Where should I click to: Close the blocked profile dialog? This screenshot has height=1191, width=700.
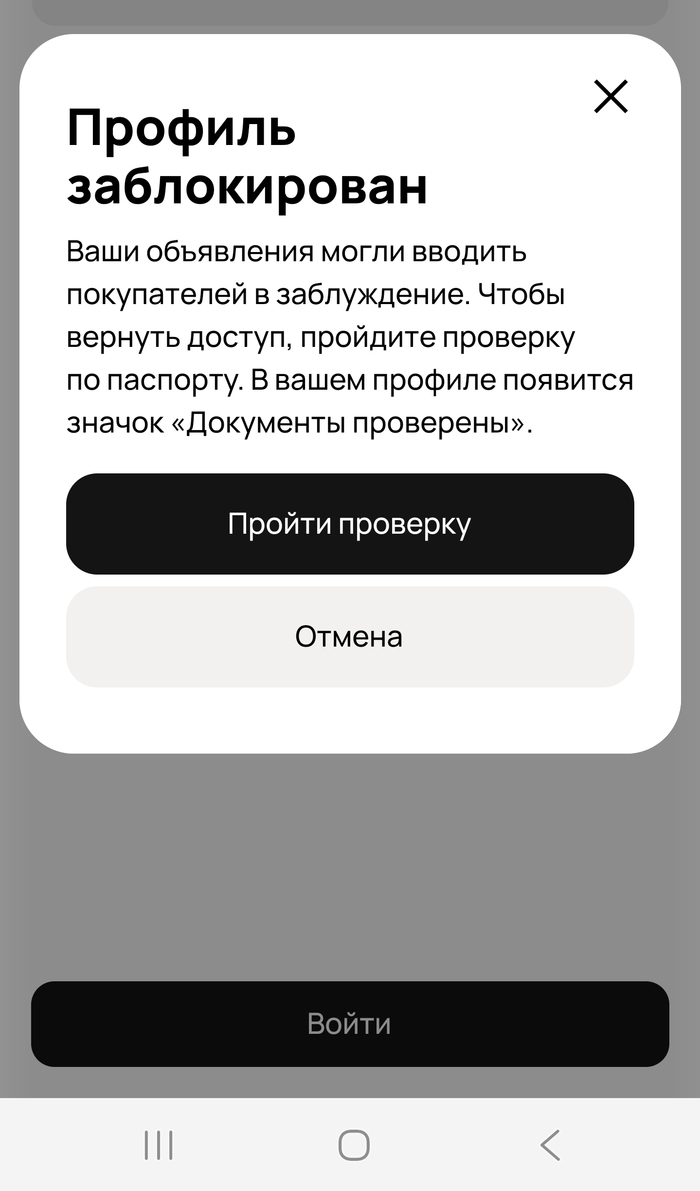pyautogui.click(x=610, y=97)
